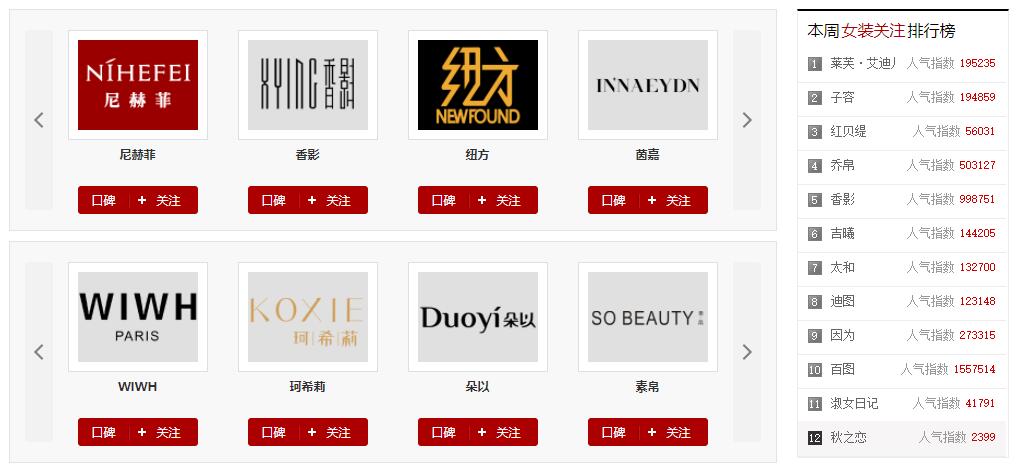Open the 香影 brand tile

(308, 85)
